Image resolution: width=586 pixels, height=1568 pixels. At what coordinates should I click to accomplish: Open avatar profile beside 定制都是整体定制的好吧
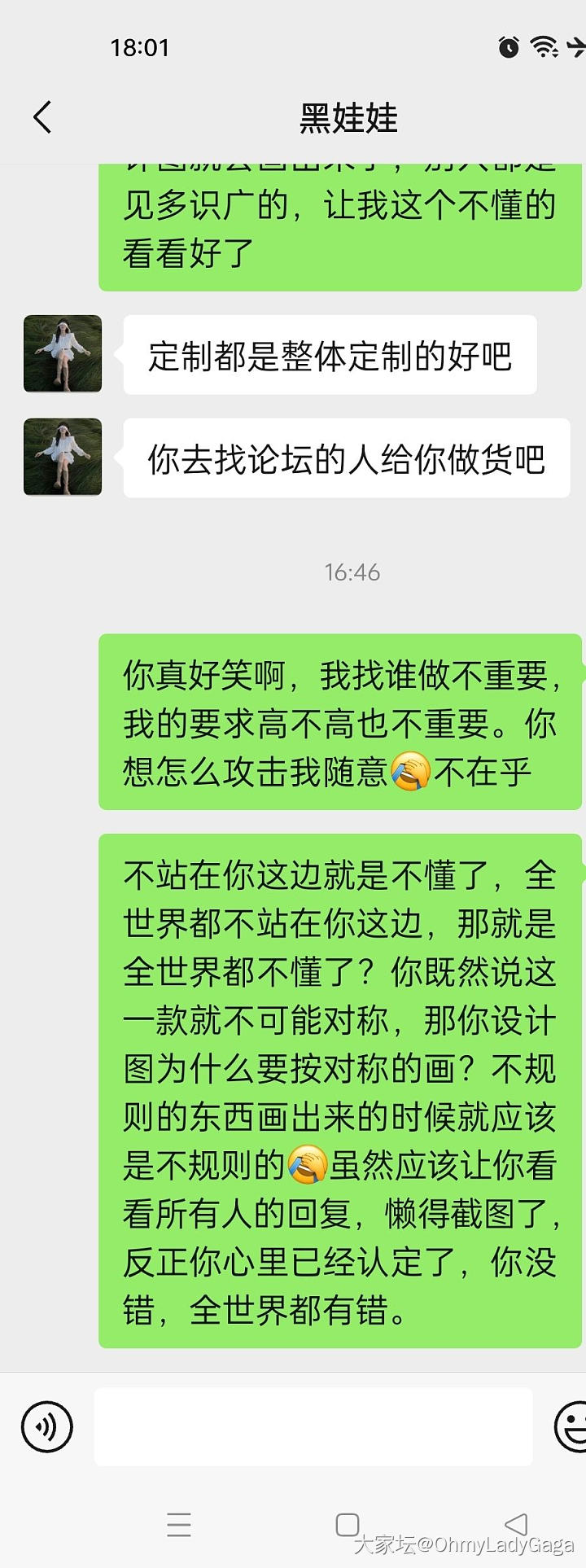click(63, 354)
